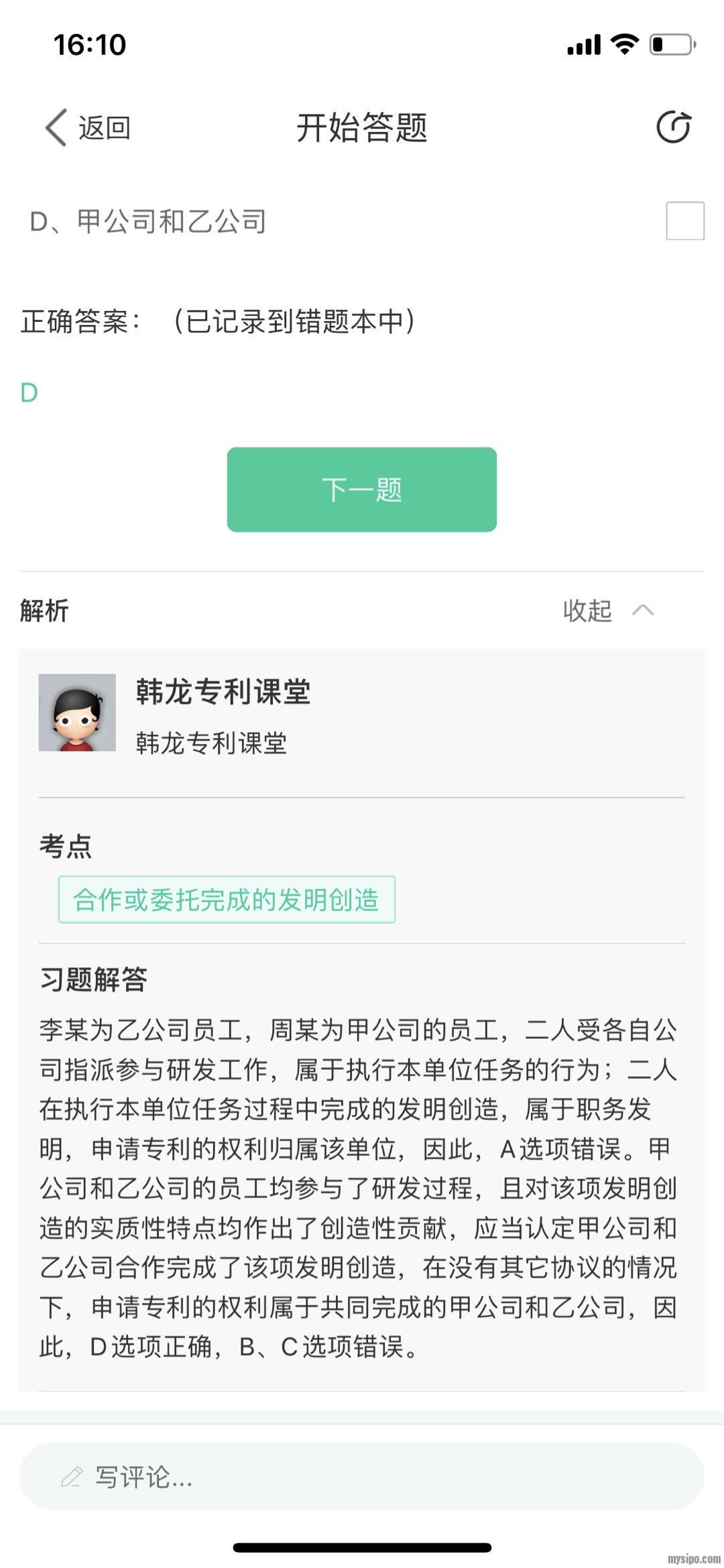This screenshot has width=724, height=1568.
Task: Collapse the 解析 section via 收起
Action: [607, 610]
